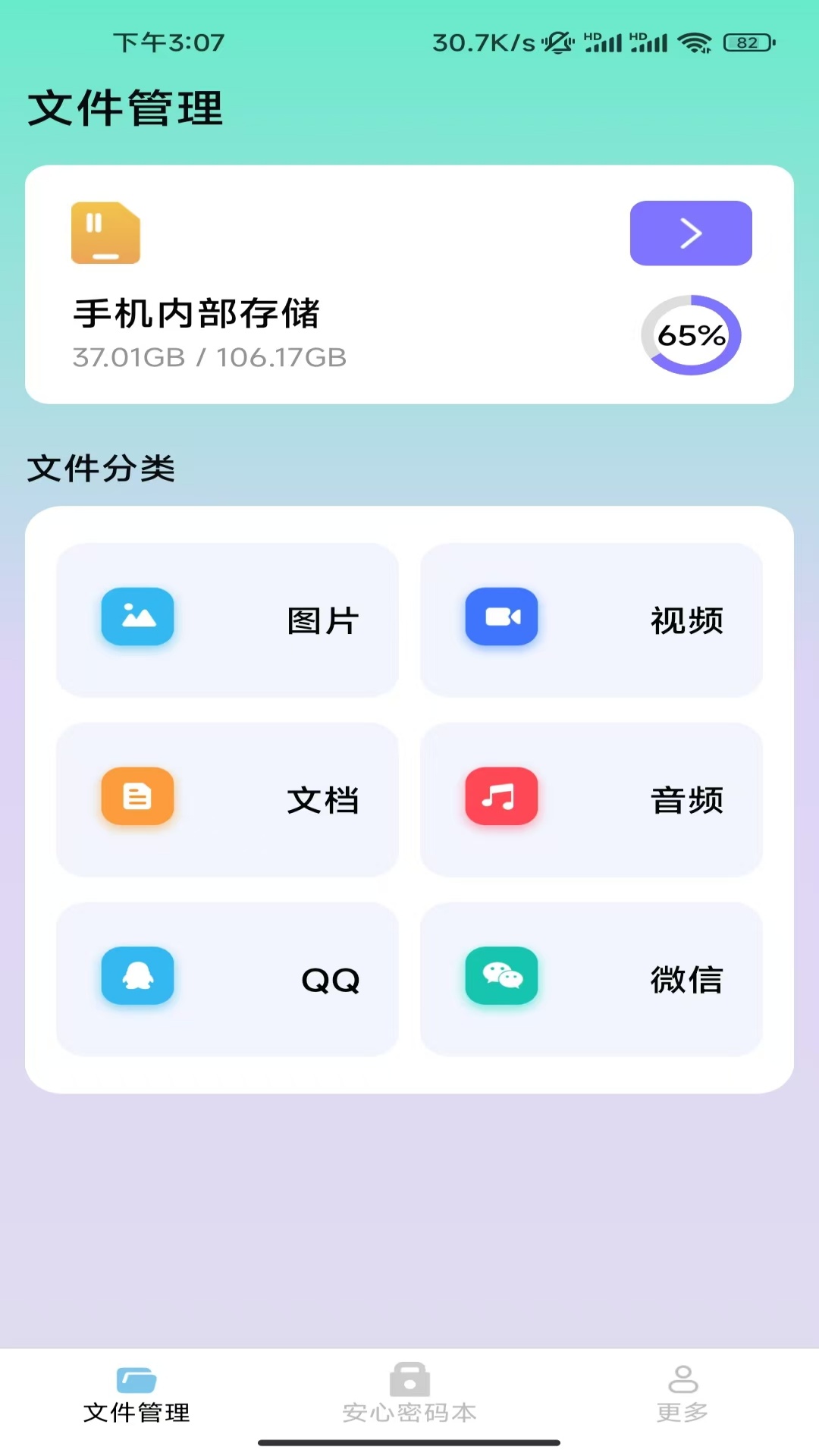
Task: Select the QQ penguin icon
Action: [x=136, y=977]
